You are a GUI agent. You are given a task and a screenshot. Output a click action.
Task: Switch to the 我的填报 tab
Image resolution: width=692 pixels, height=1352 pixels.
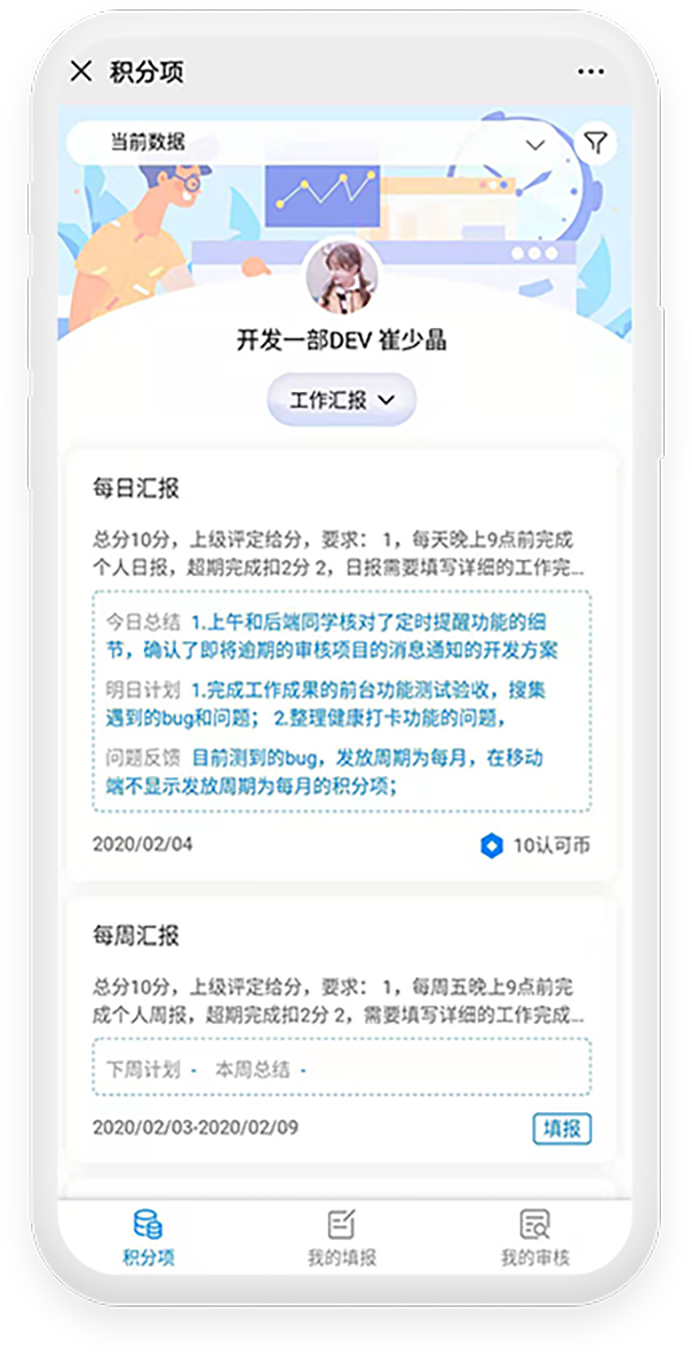[x=342, y=1238]
